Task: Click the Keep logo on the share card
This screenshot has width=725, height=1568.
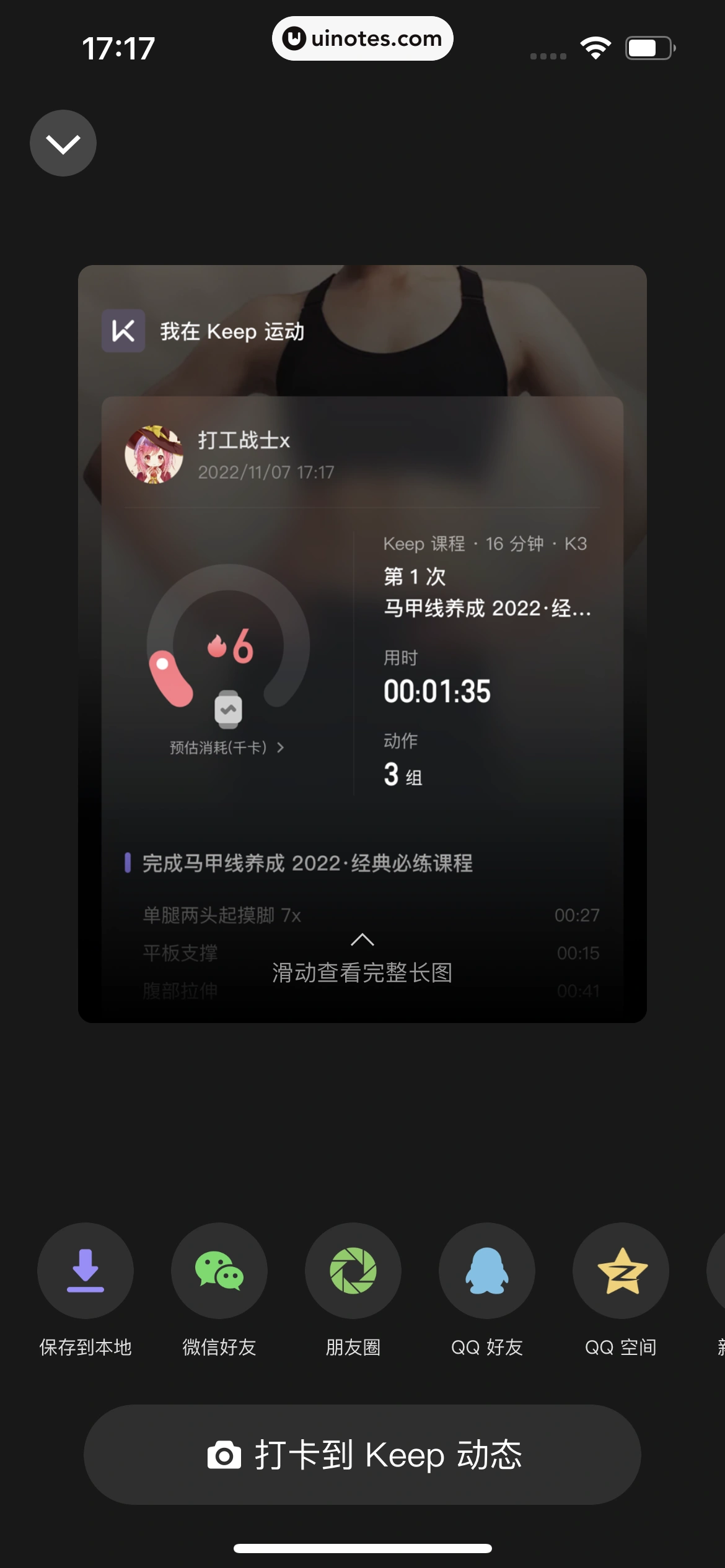Action: tap(123, 332)
